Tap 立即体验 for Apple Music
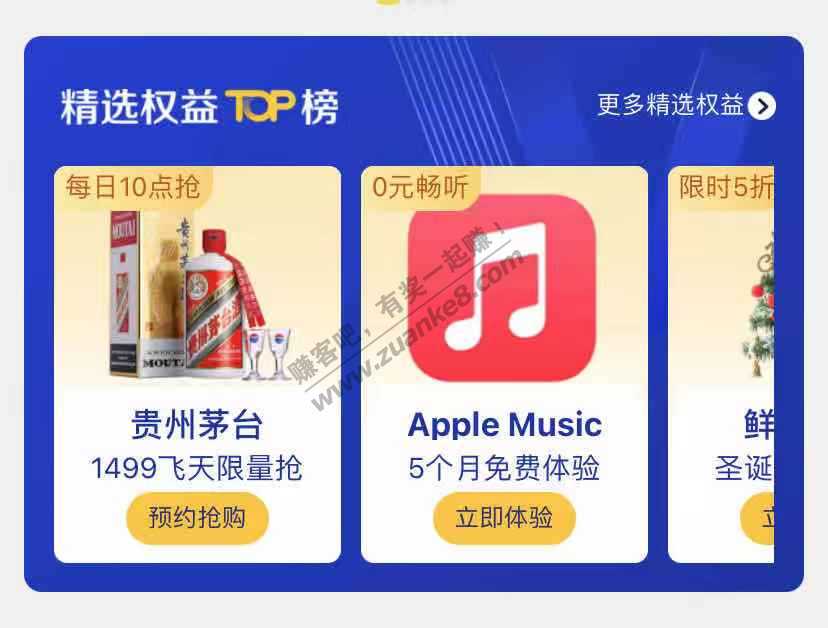Viewport: 828px width, 628px height. coord(504,518)
